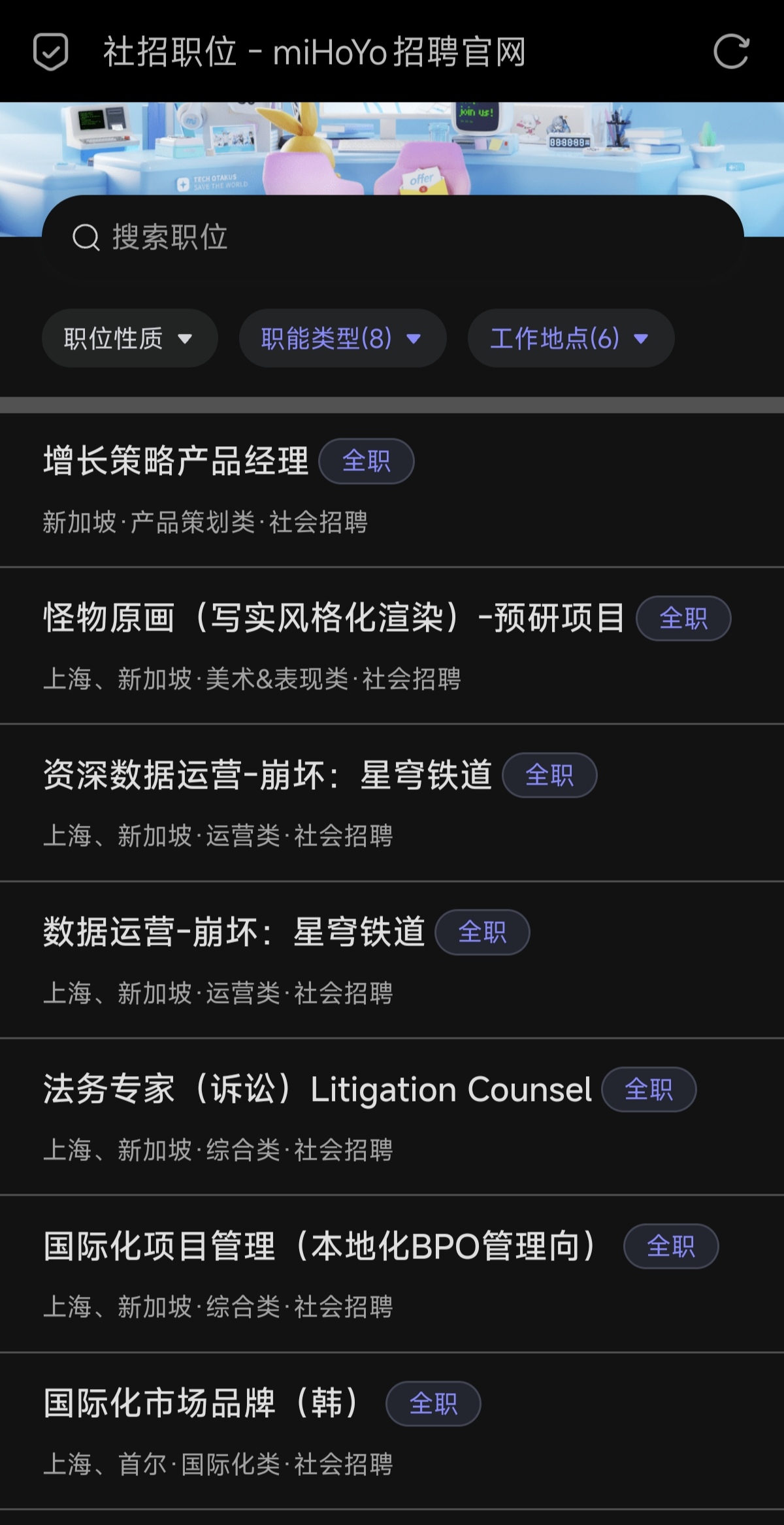Expand the 职位性质 filter dropdown
This screenshot has width=784, height=1525.
129,338
